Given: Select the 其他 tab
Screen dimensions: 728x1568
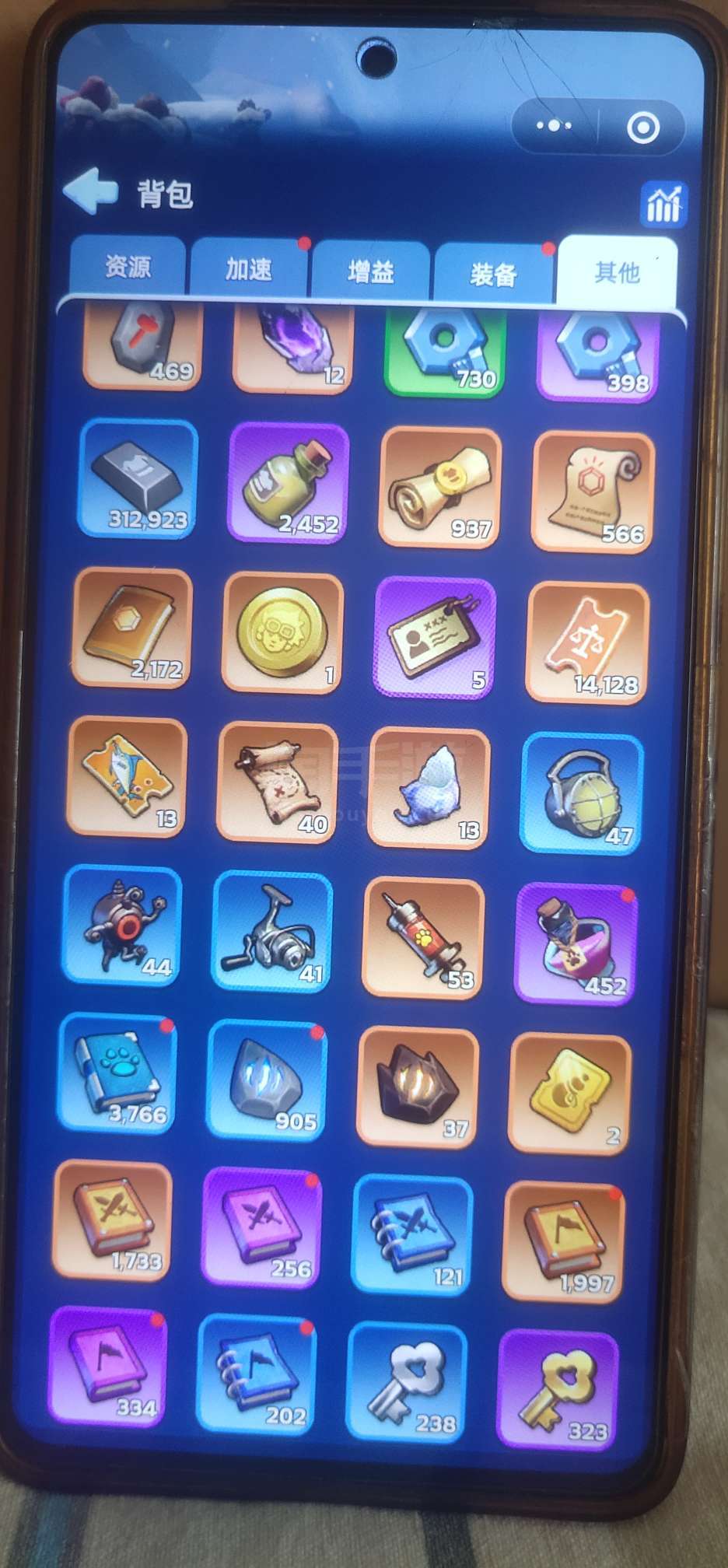Looking at the screenshot, I should 617,271.
